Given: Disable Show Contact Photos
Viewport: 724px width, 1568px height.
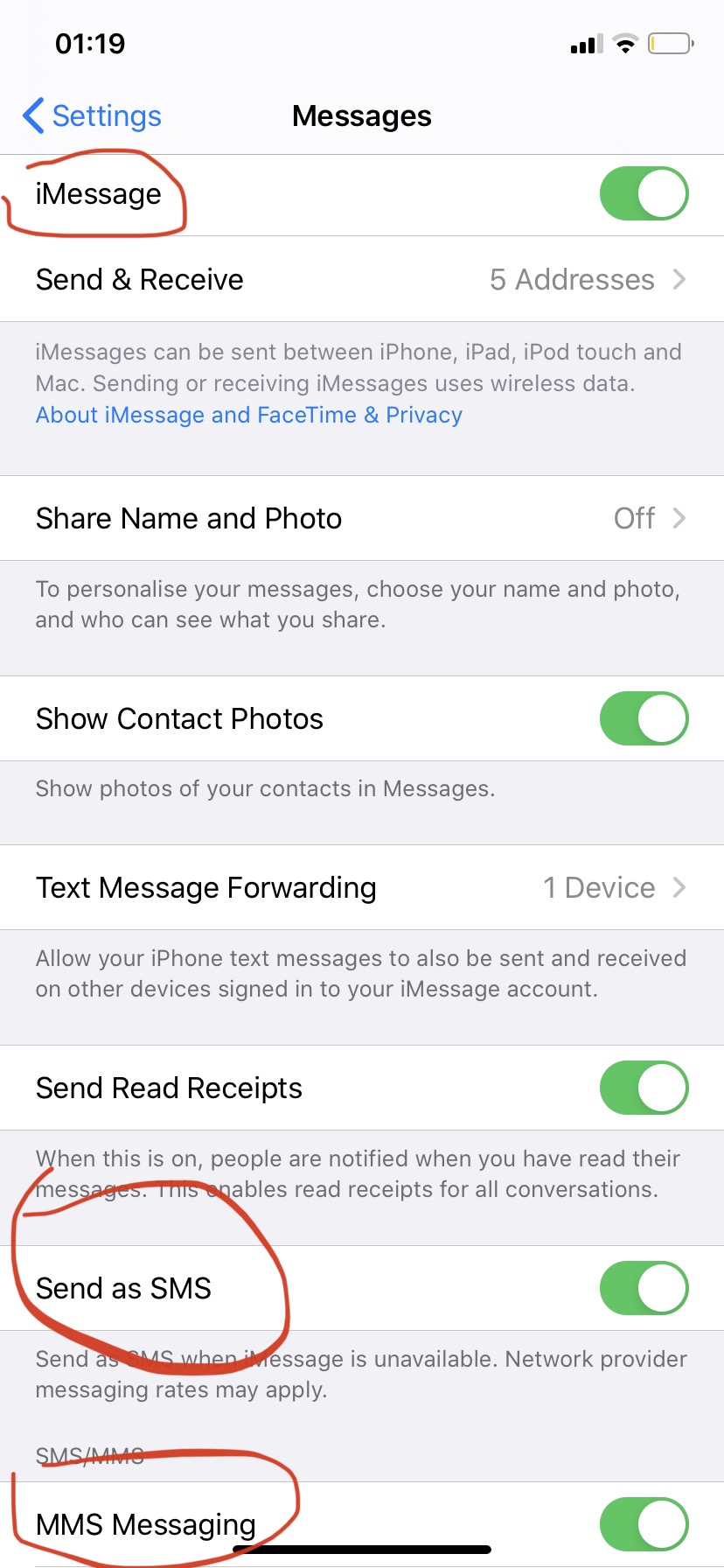Looking at the screenshot, I should click(x=644, y=718).
